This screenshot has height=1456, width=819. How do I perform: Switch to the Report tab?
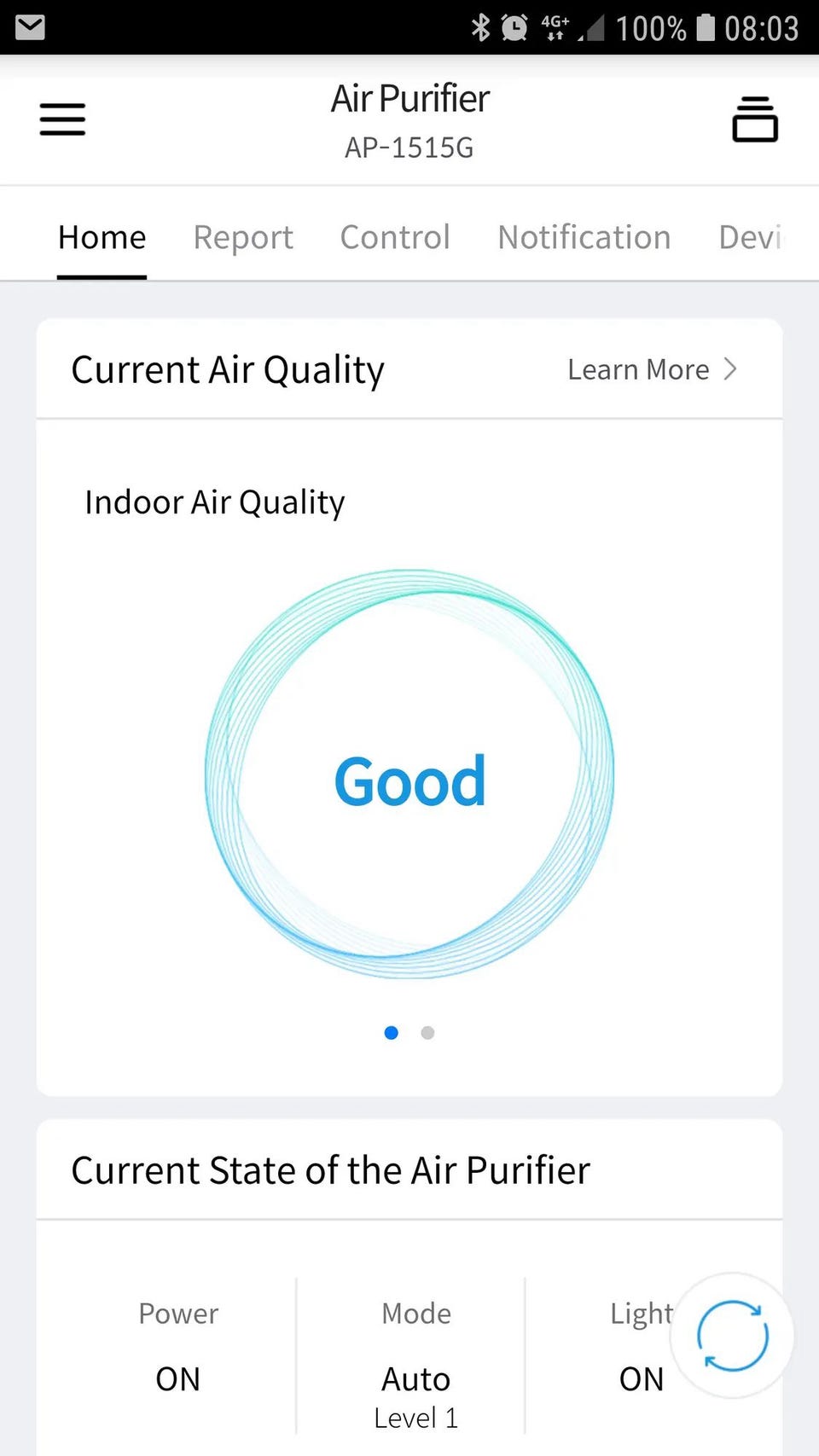(x=243, y=237)
